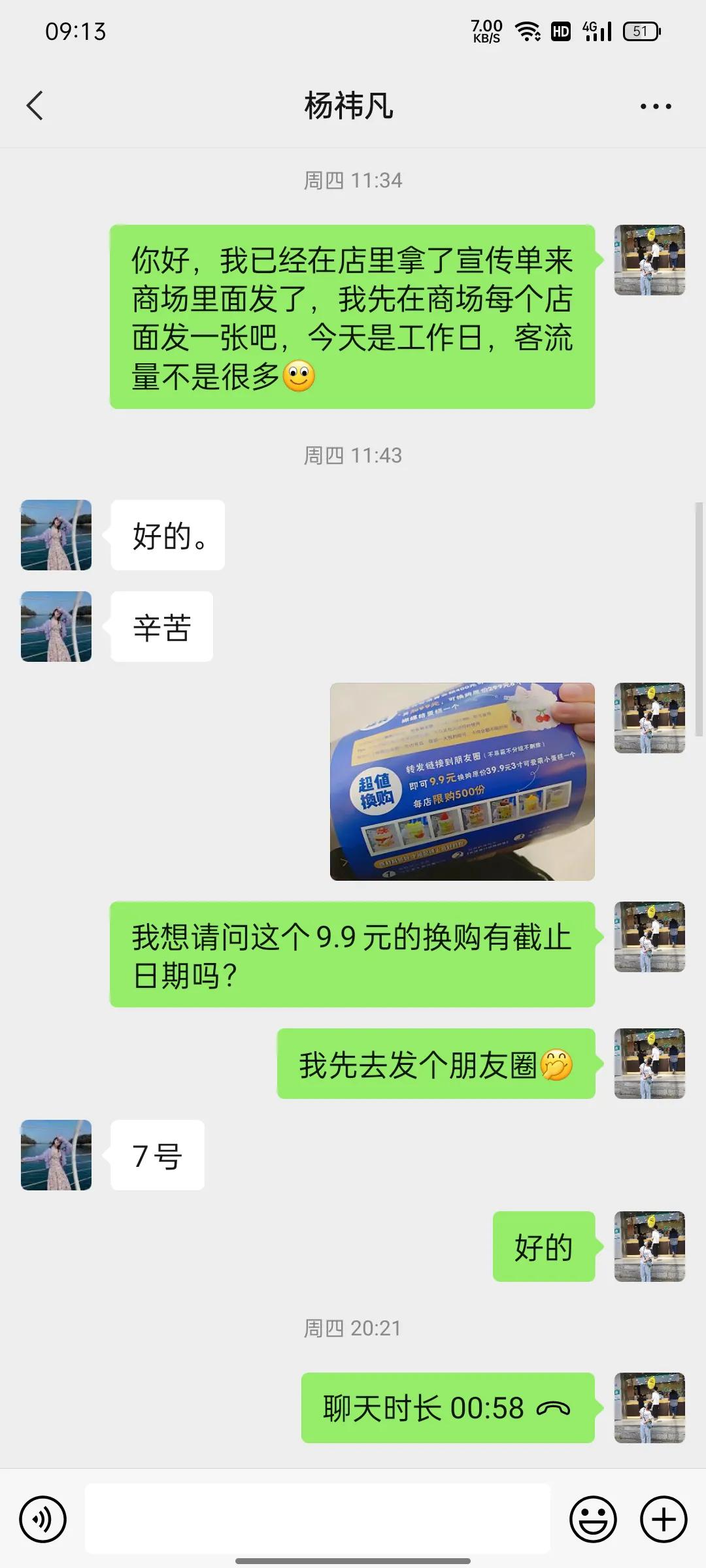Tap the clock showing 09:13
This screenshot has height=1568, width=706.
(76, 31)
